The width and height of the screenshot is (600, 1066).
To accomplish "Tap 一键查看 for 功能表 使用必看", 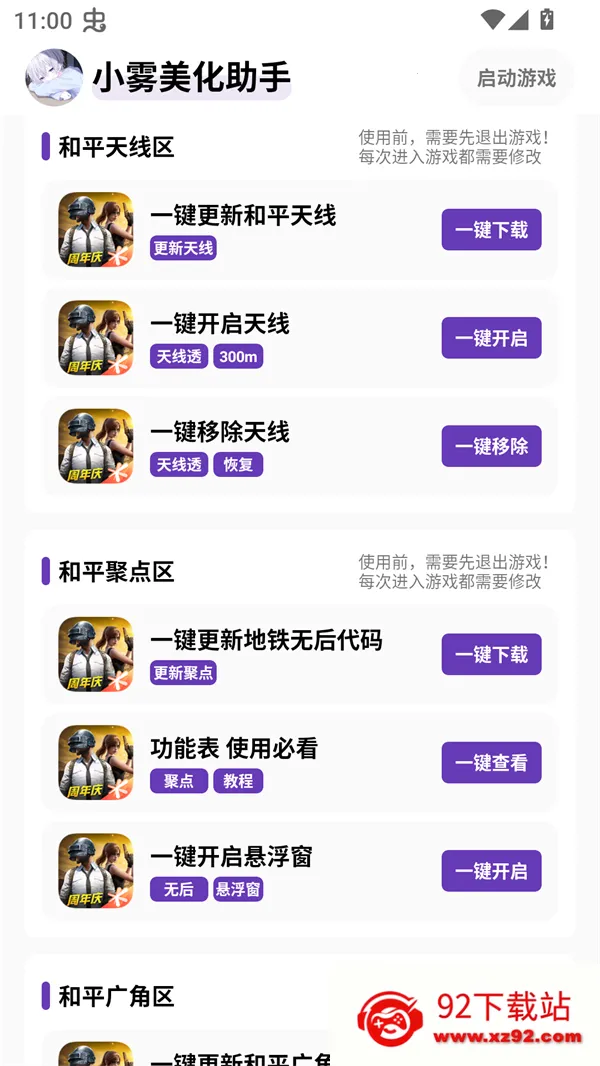I will [491, 763].
